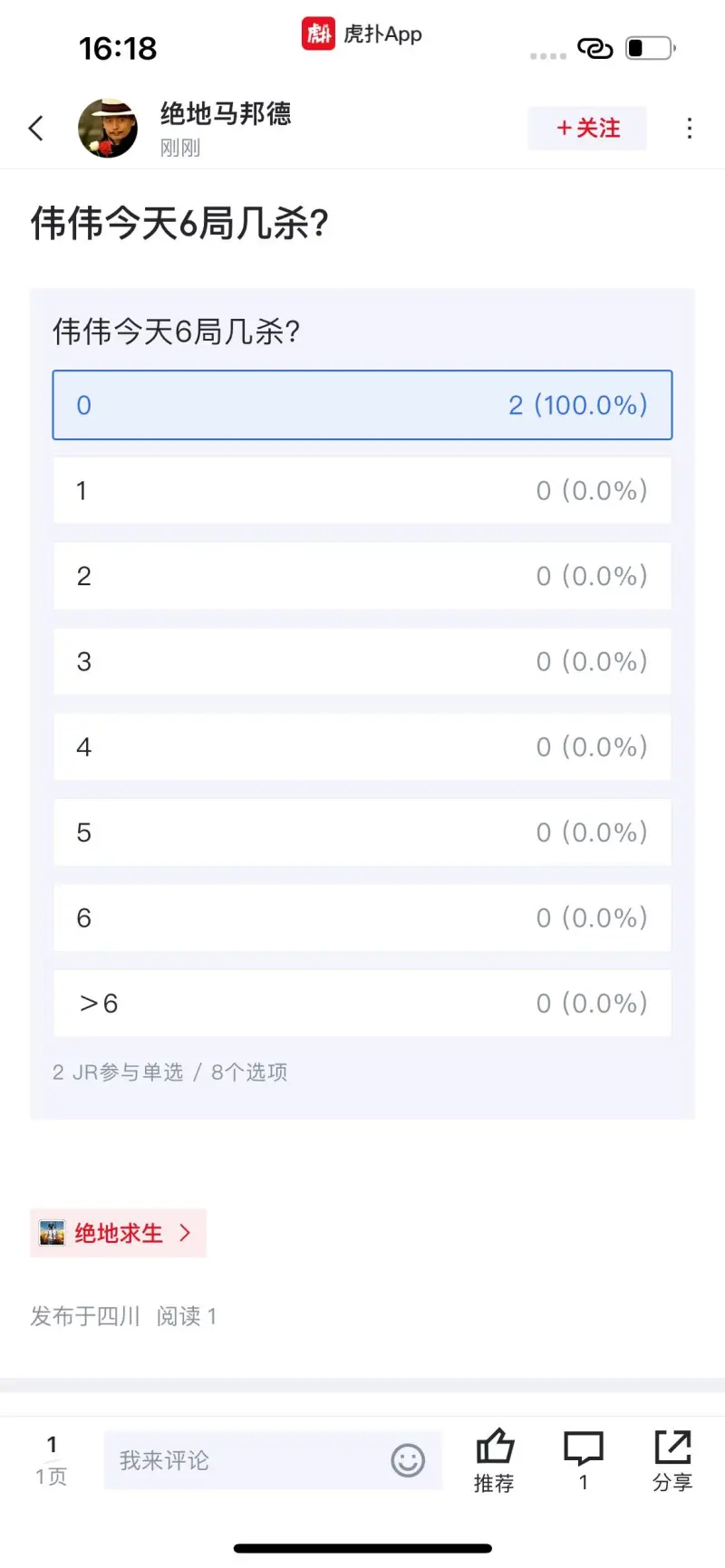Recommend the post with 推荐

[494, 1459]
